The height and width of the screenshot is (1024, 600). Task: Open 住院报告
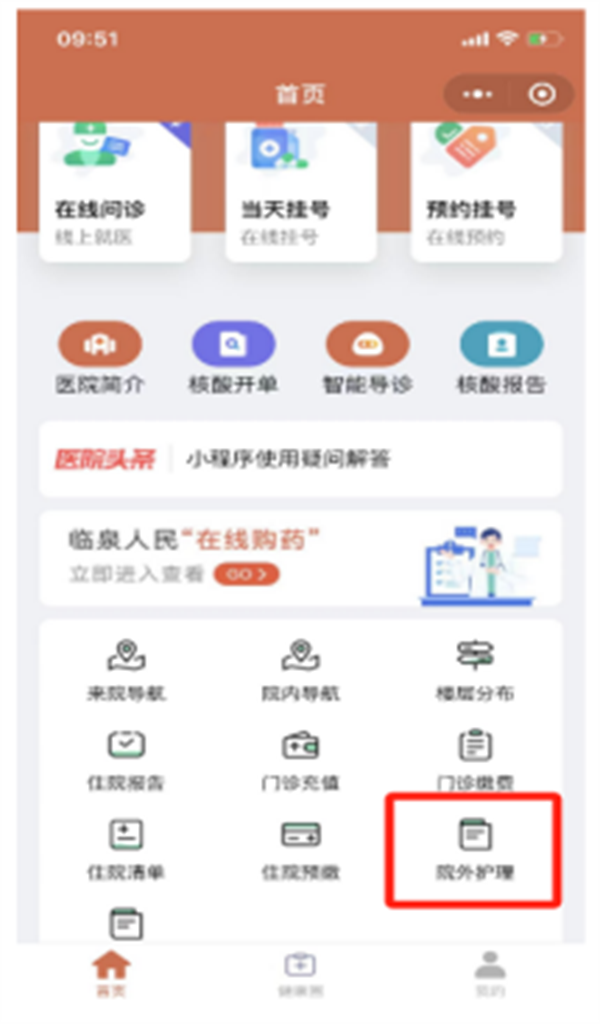[126, 759]
